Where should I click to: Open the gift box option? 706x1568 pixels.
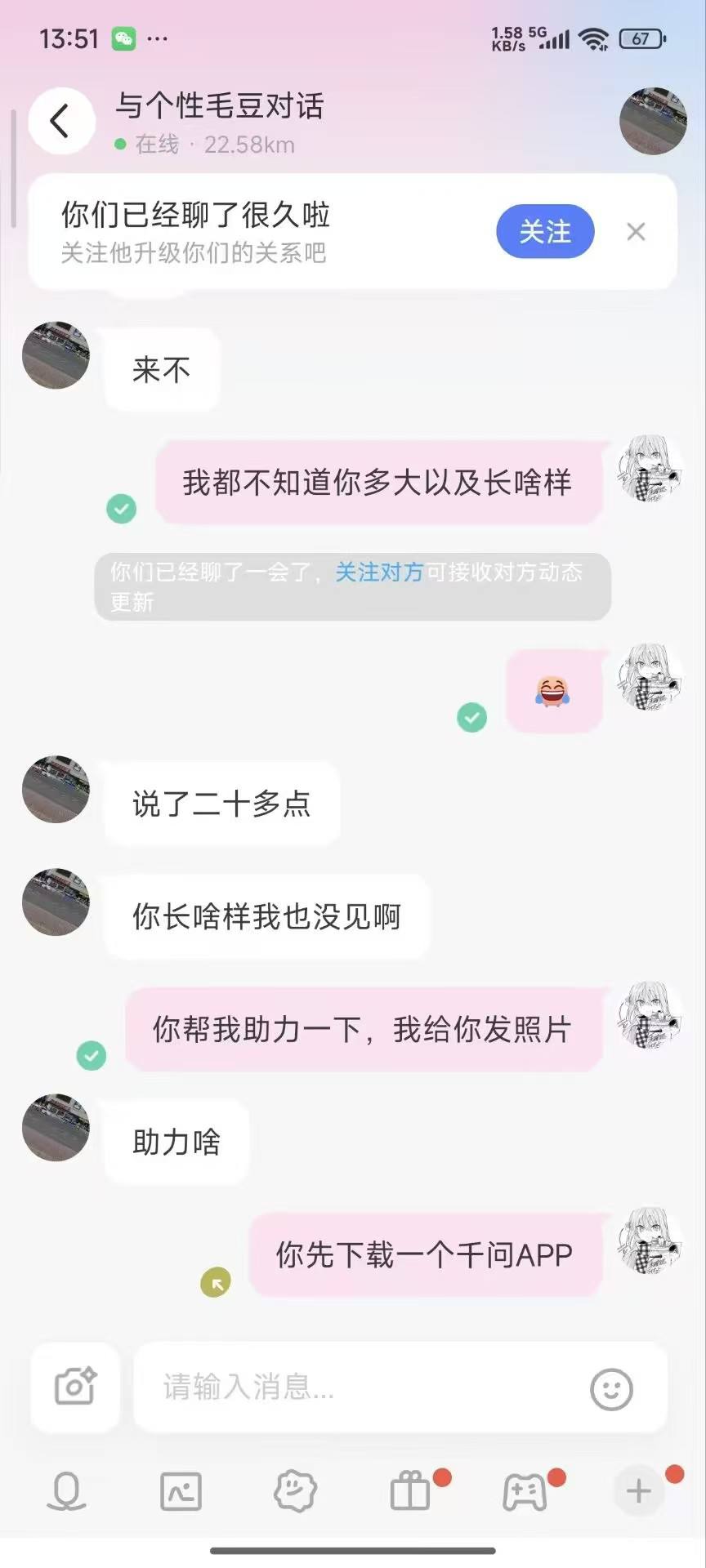(410, 1492)
